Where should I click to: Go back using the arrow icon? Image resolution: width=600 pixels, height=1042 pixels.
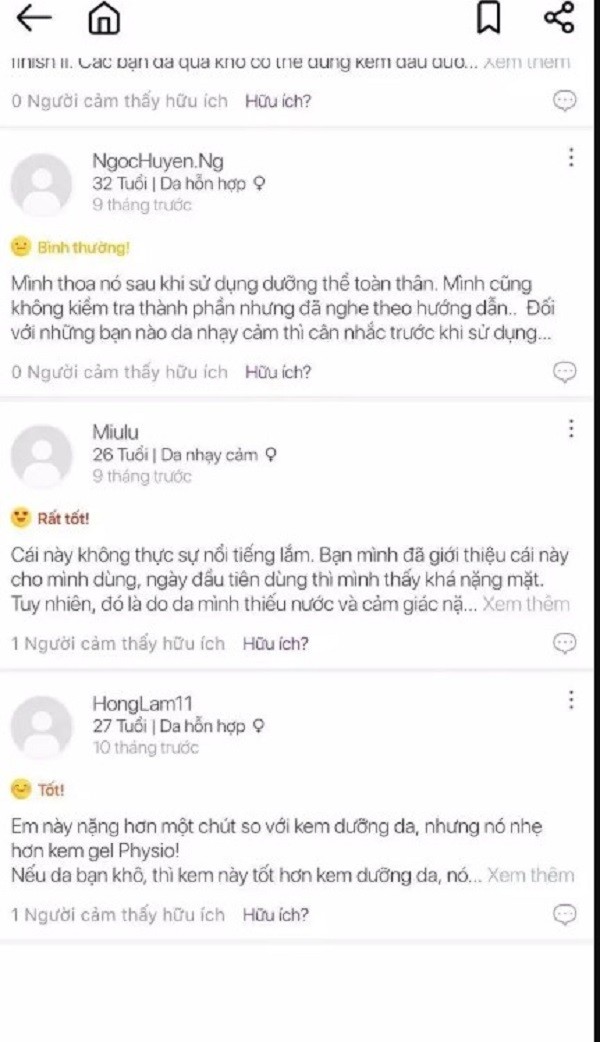pos(35,18)
